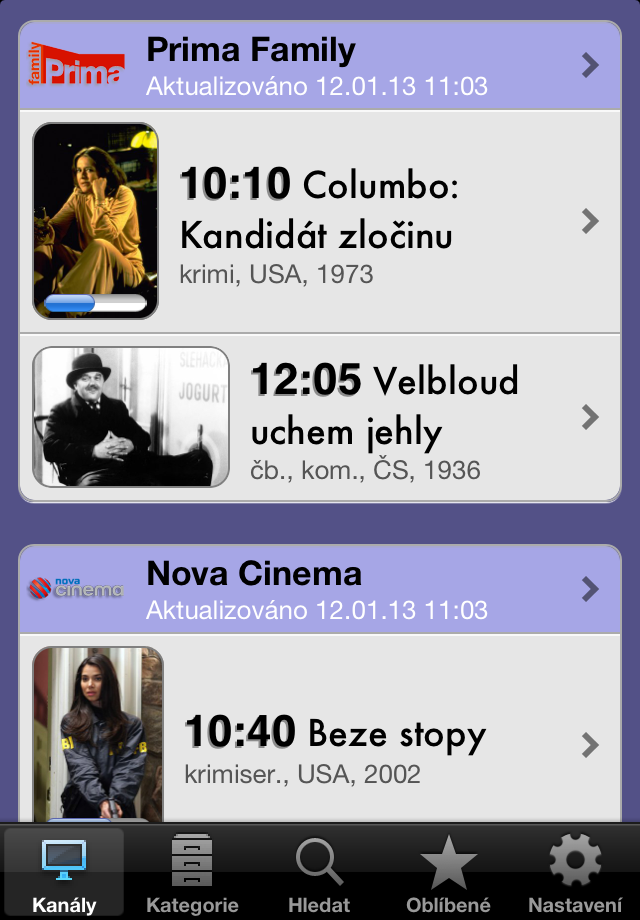Screen dimensions: 640x920
Task: Open the Nova Cinema channel header
Action: click(x=320, y=590)
